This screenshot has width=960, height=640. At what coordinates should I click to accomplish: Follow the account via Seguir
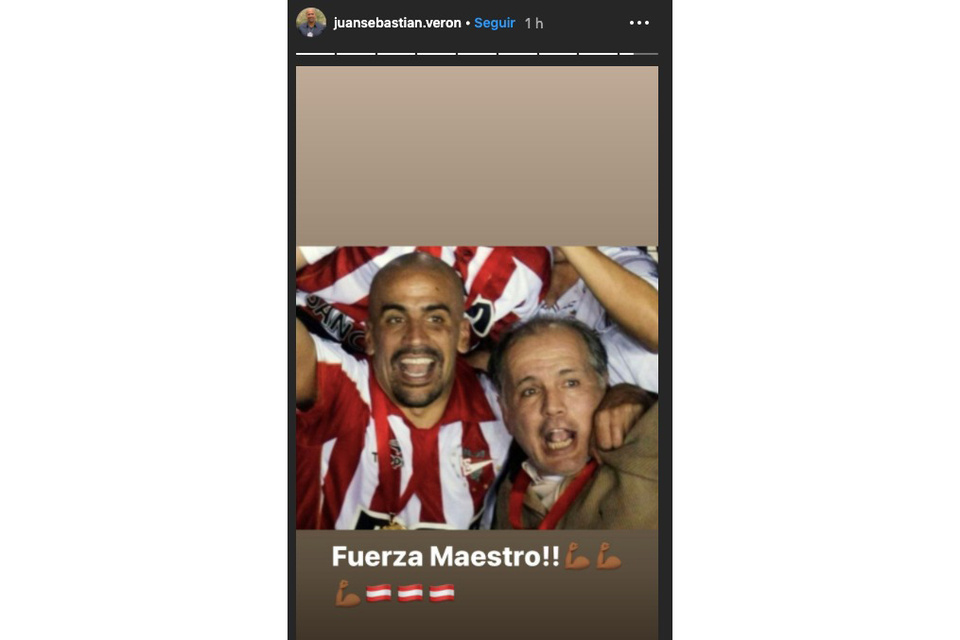coord(494,23)
